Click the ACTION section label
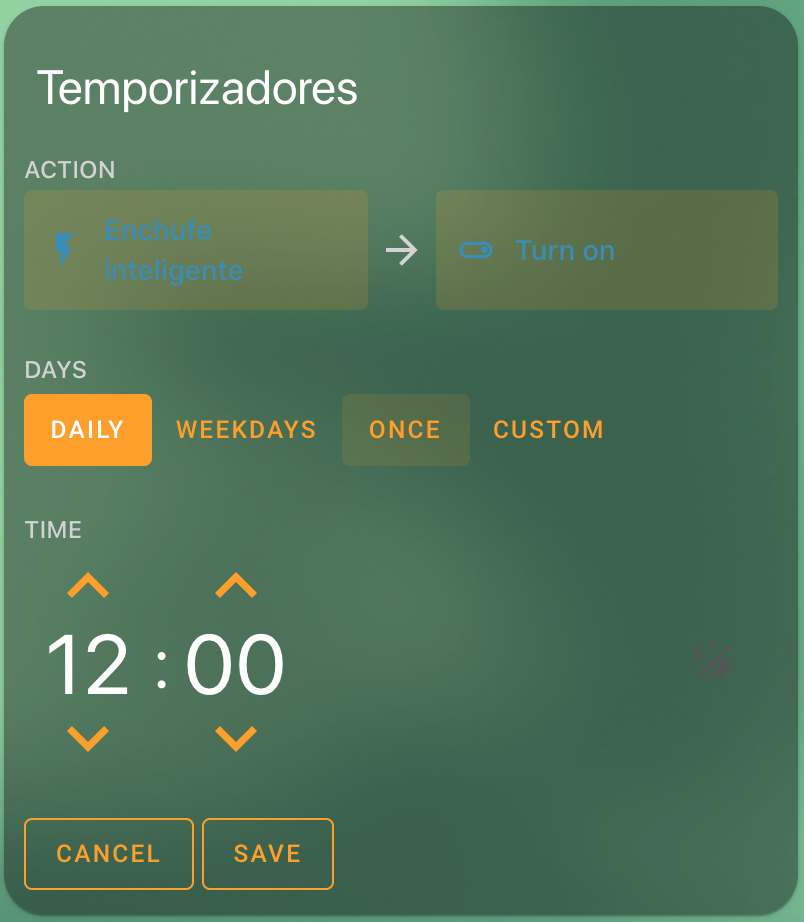This screenshot has width=804, height=922. coord(70,170)
